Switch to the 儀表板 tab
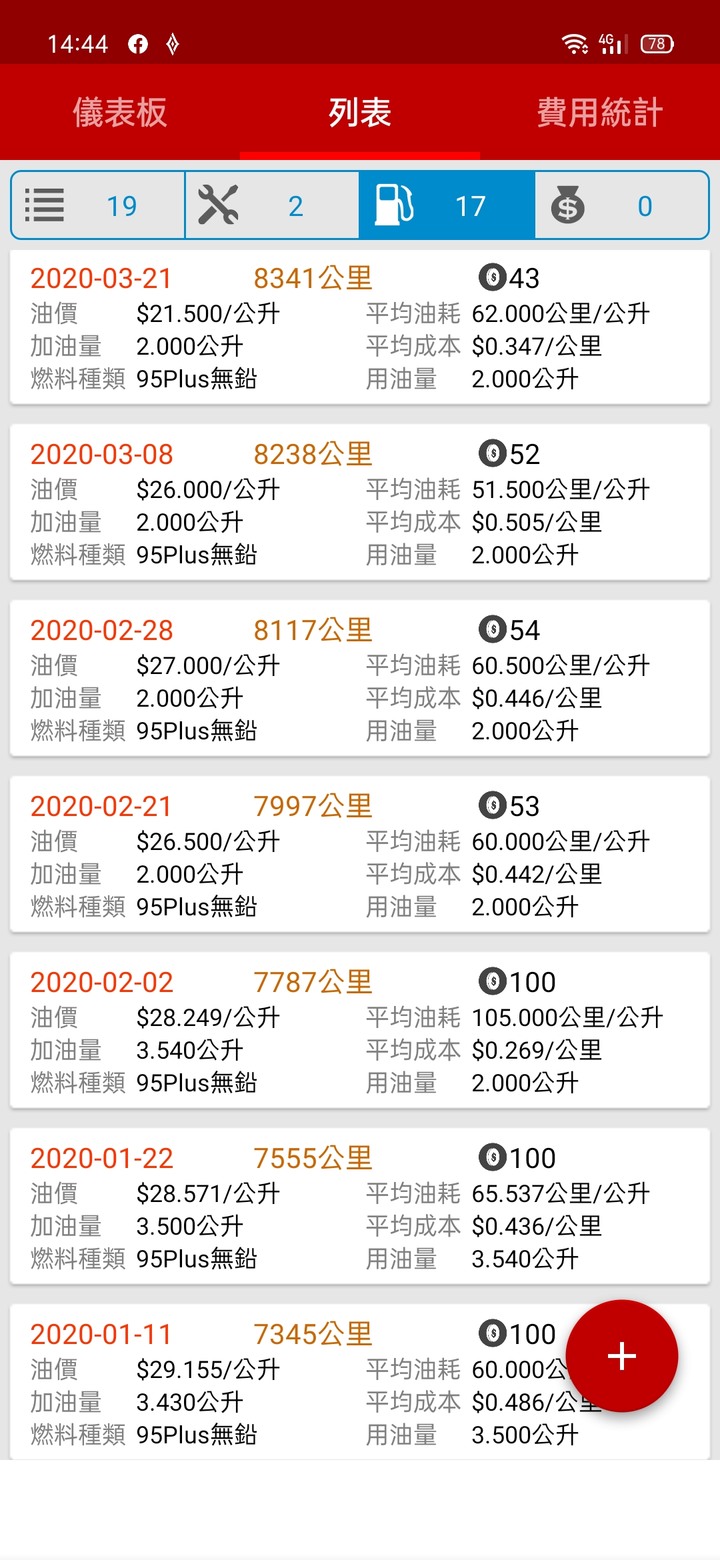Image resolution: width=720 pixels, height=1560 pixels. [x=120, y=112]
